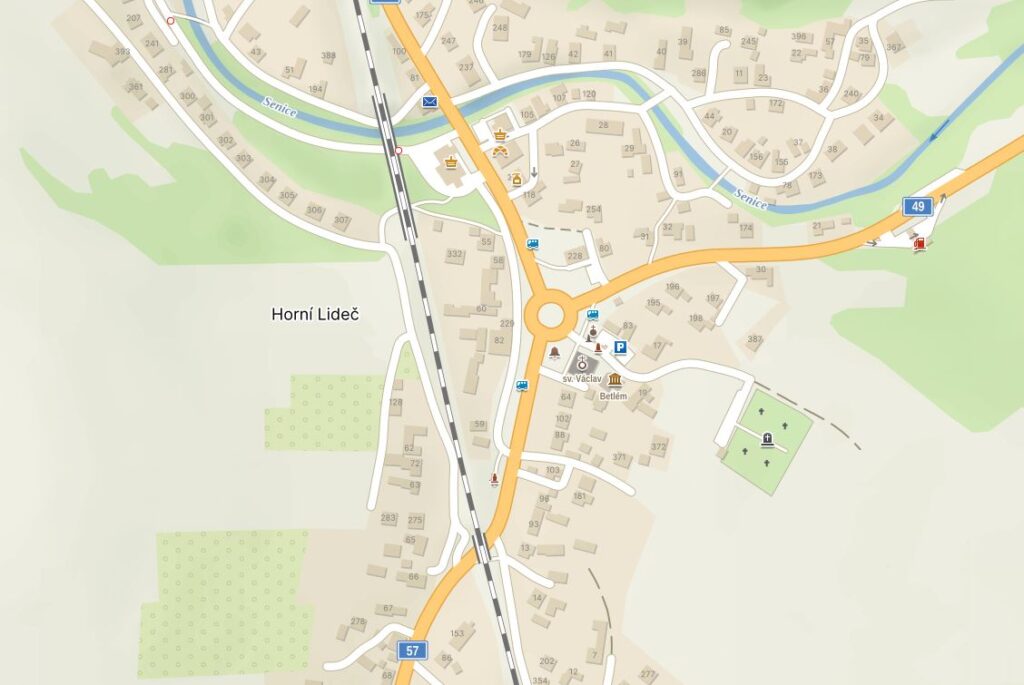
Task: Open the Betlém museum marker
Action: click(613, 381)
